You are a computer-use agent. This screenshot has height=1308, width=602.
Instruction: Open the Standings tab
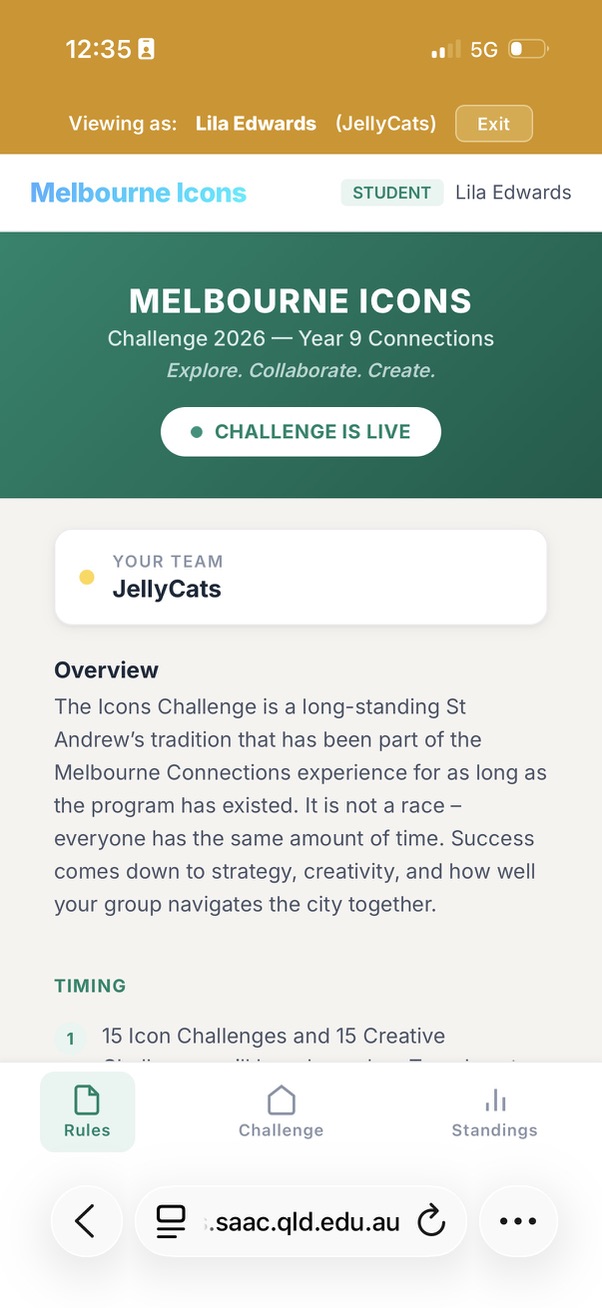coord(494,1112)
